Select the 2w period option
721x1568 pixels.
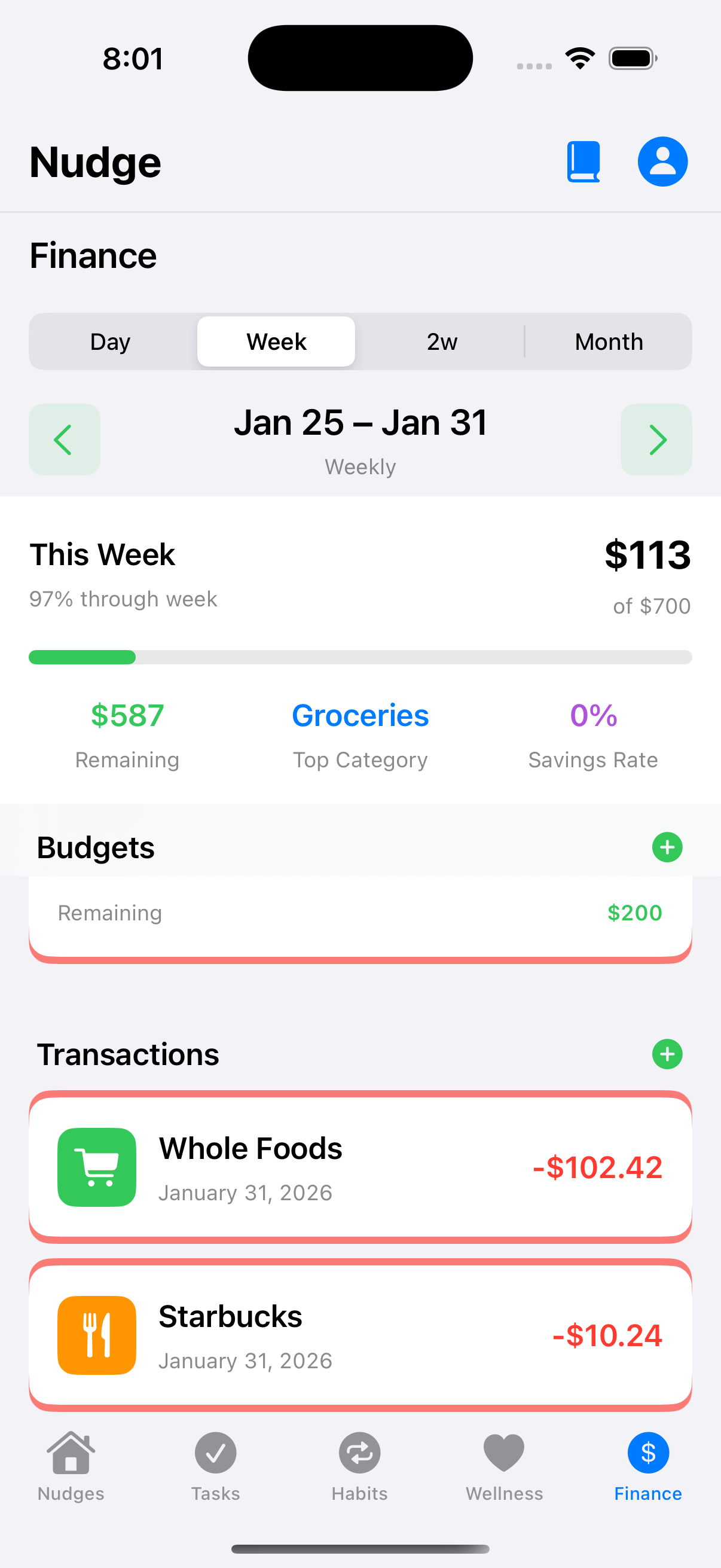point(442,341)
